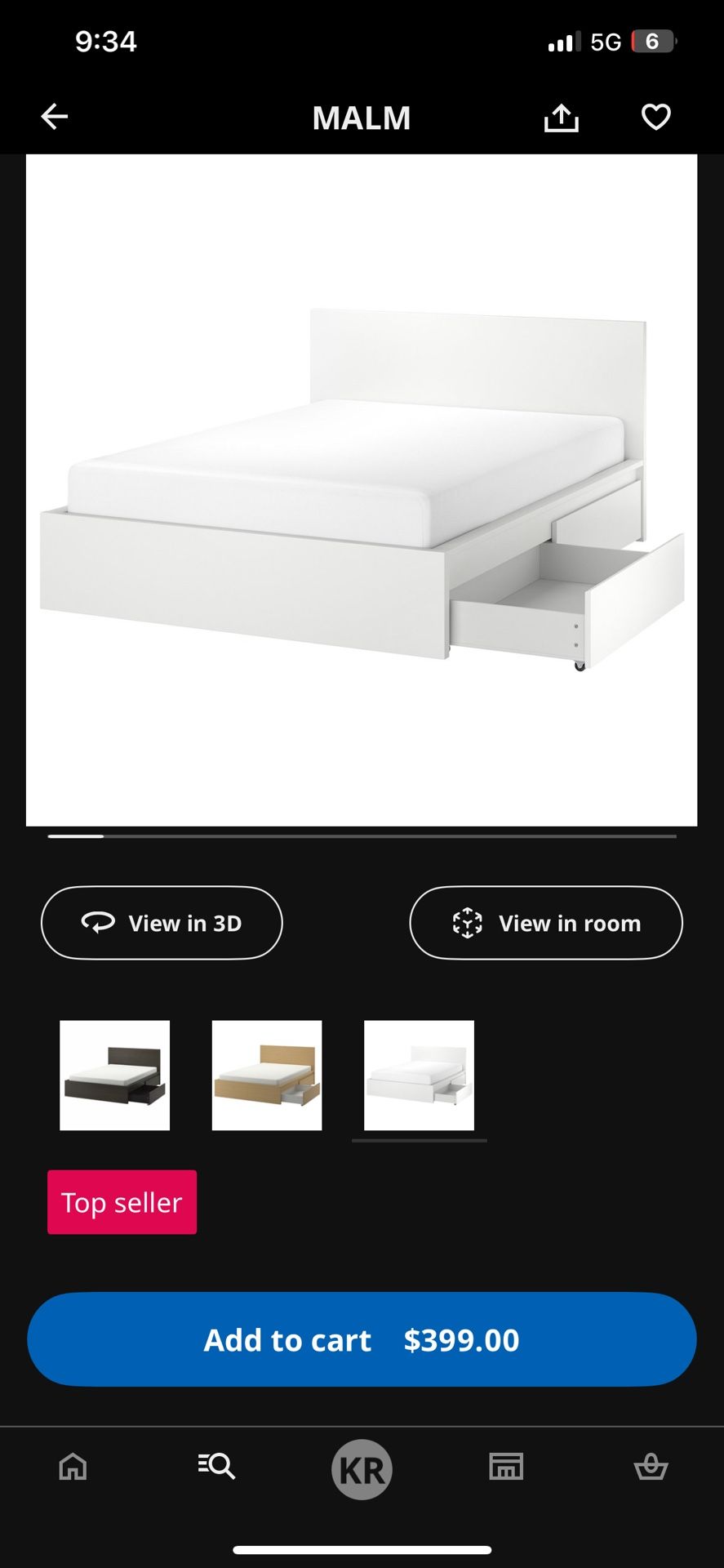Image resolution: width=724 pixels, height=1568 pixels.
Task: Select the black-brown MALM color variant
Action: pyautogui.click(x=114, y=1076)
